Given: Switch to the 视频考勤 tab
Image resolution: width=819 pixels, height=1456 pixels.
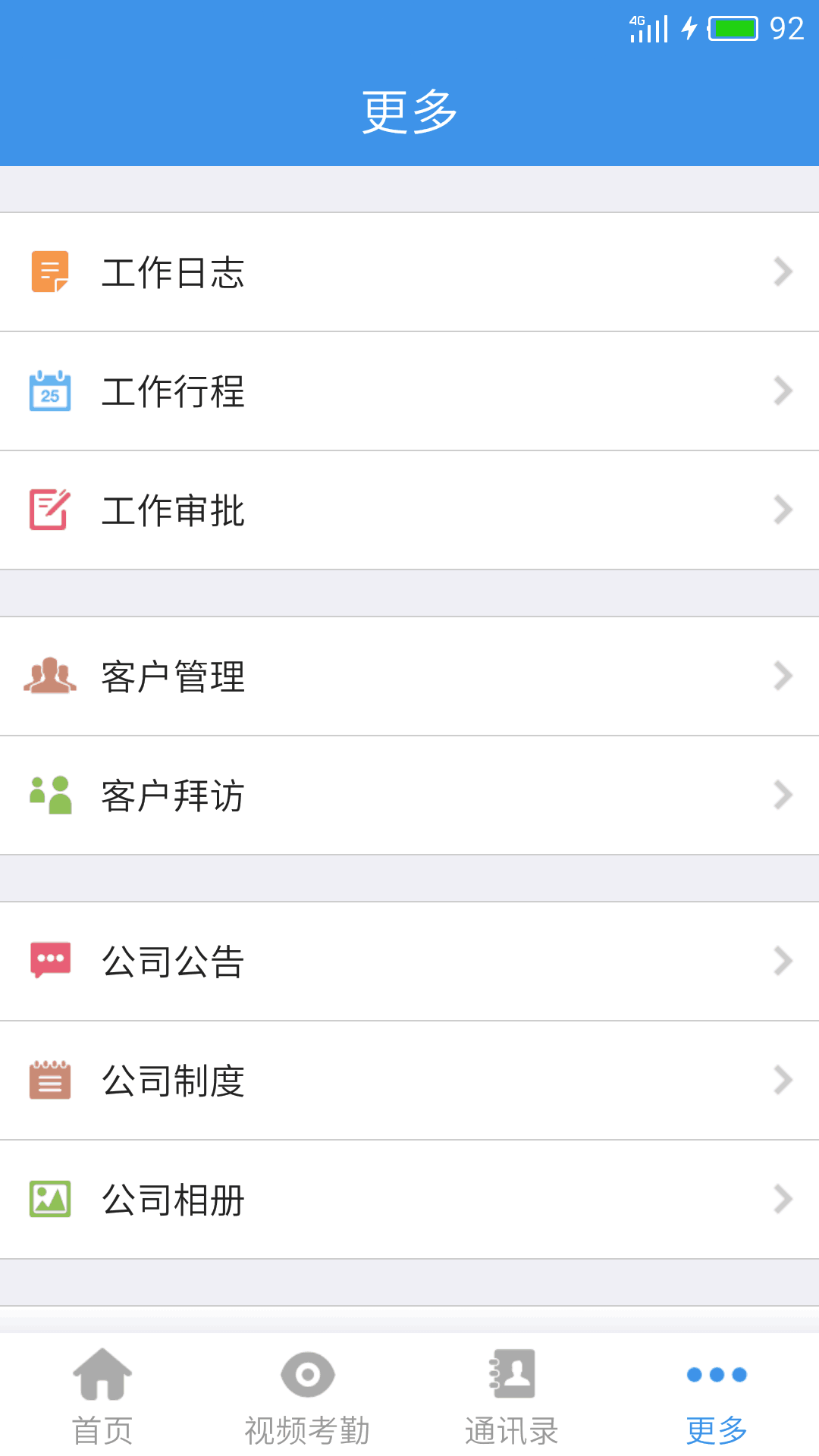Looking at the screenshot, I should point(307,1395).
